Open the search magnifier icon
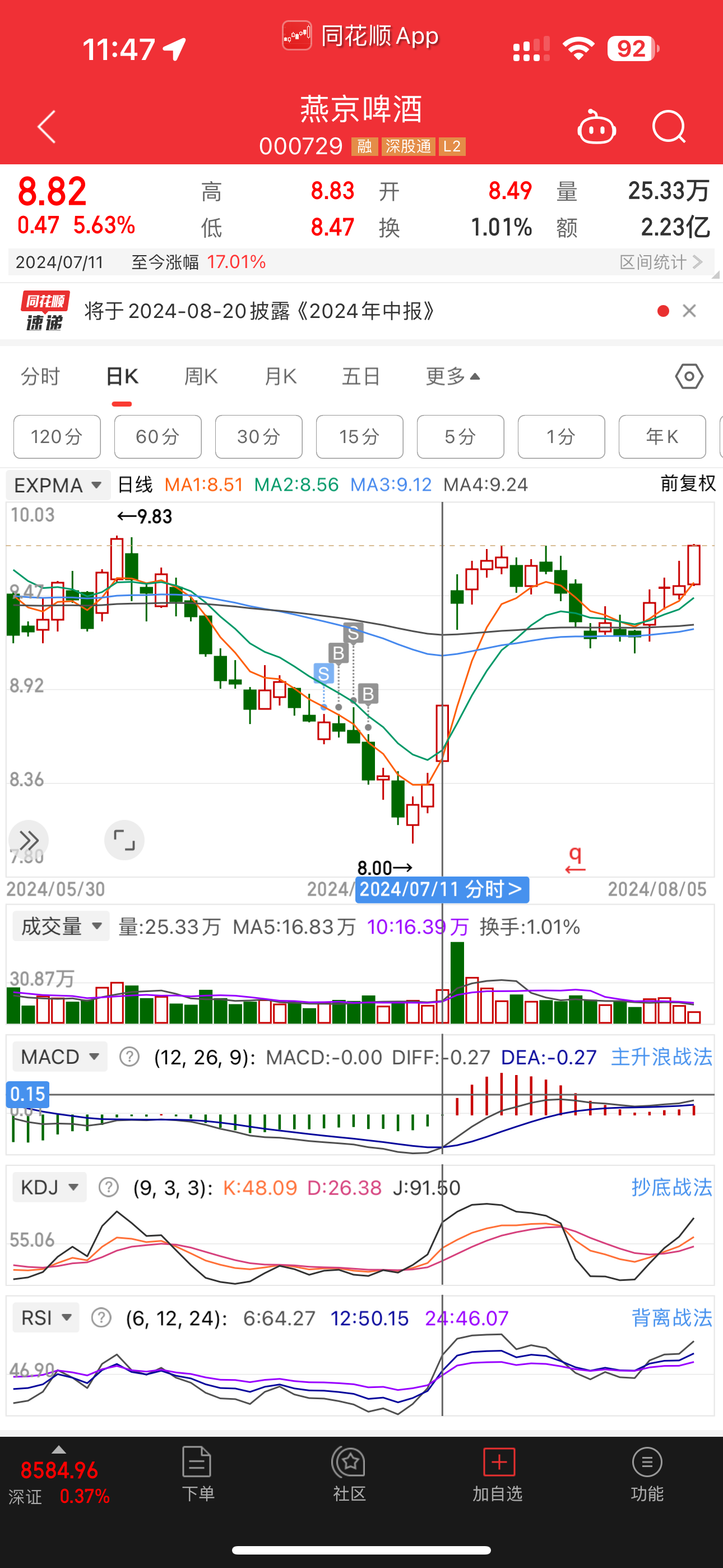Image resolution: width=723 pixels, height=1568 pixels. coord(668,127)
